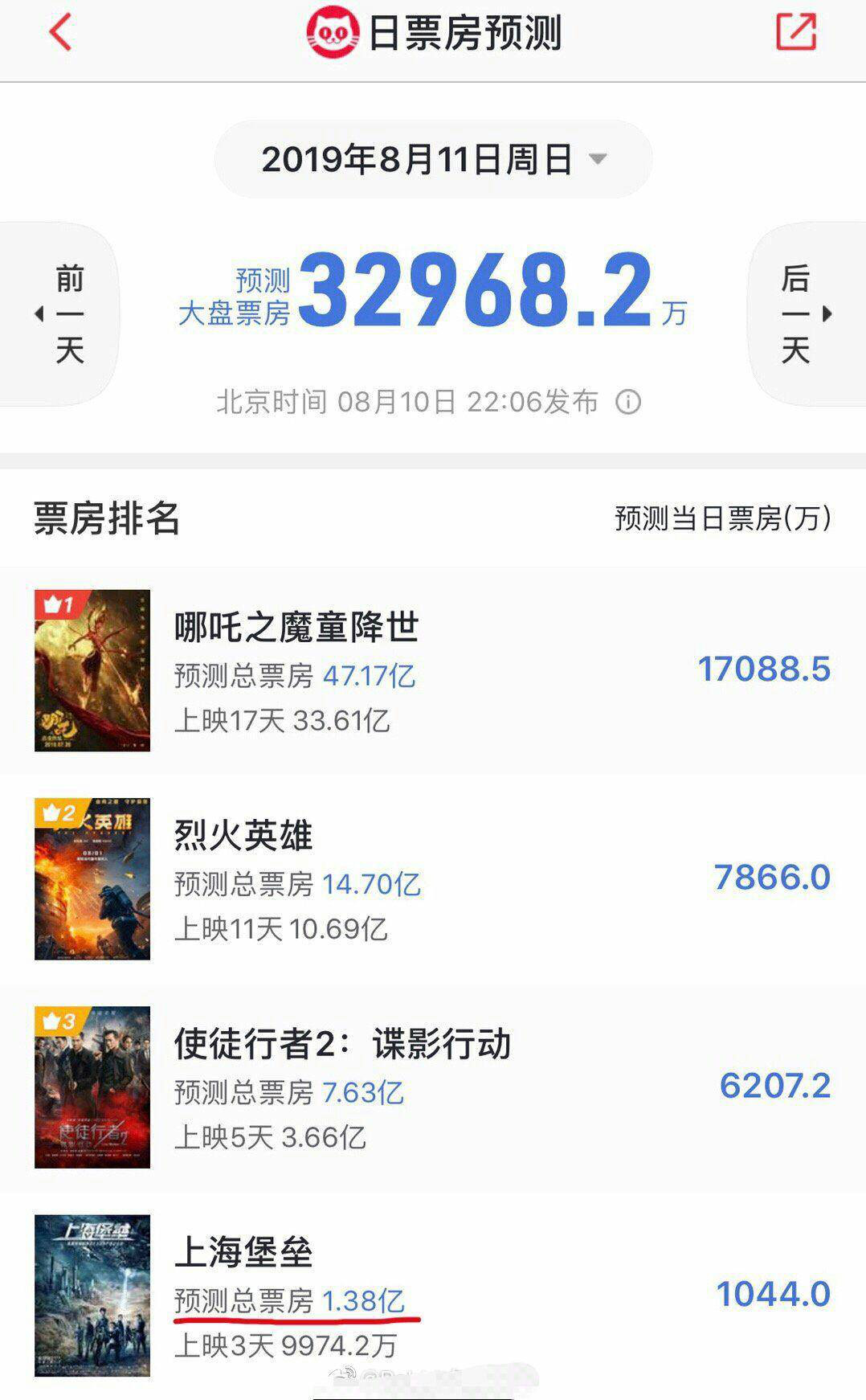The height and width of the screenshot is (1400, 866).
Task: Open the 2019年8月11日周日 date picker
Action: point(433,159)
